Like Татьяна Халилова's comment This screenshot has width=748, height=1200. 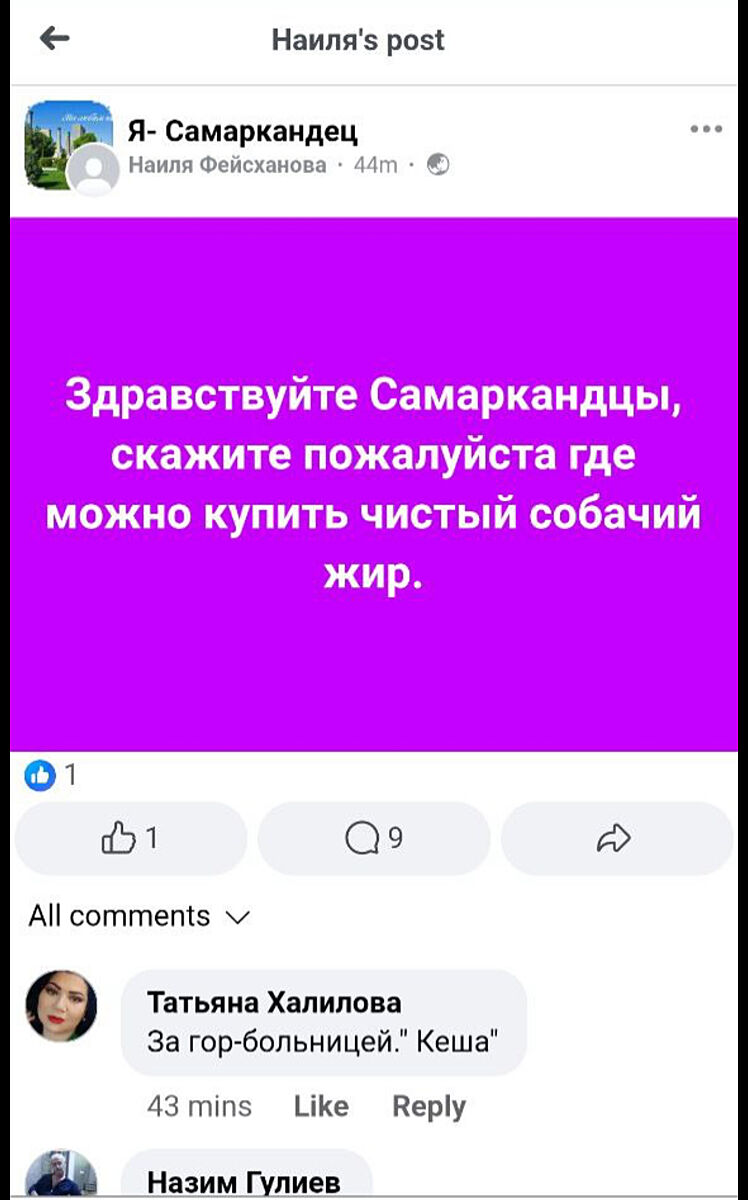(x=321, y=1106)
